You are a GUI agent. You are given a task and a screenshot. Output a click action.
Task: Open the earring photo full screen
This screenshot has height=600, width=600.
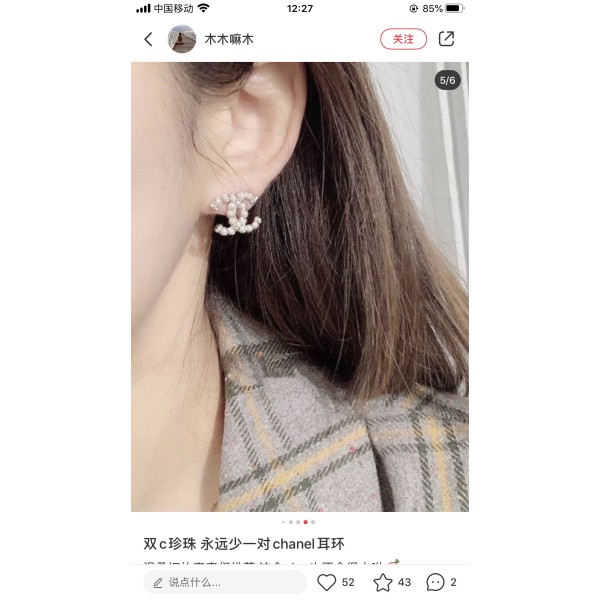300,287
